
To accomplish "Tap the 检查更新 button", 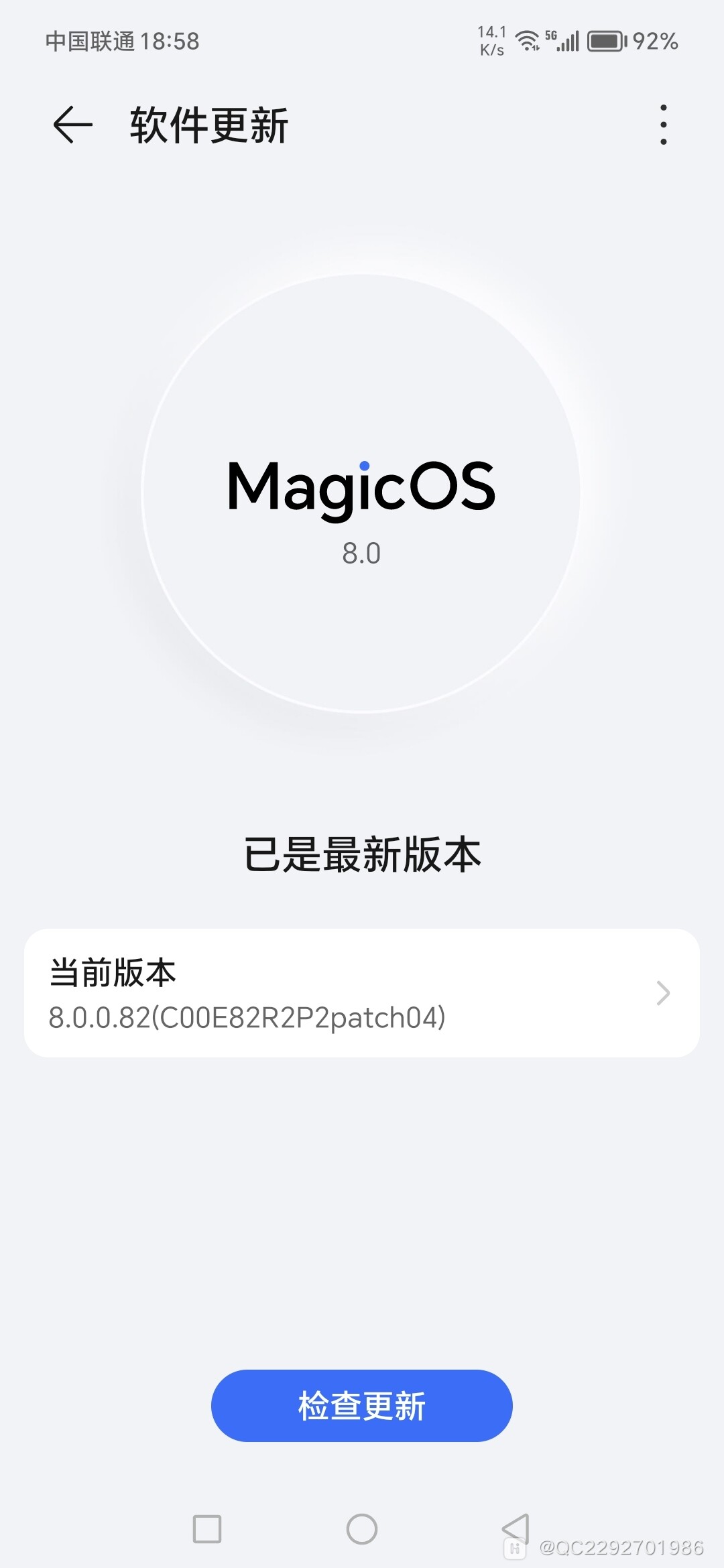I will coord(362,1406).
